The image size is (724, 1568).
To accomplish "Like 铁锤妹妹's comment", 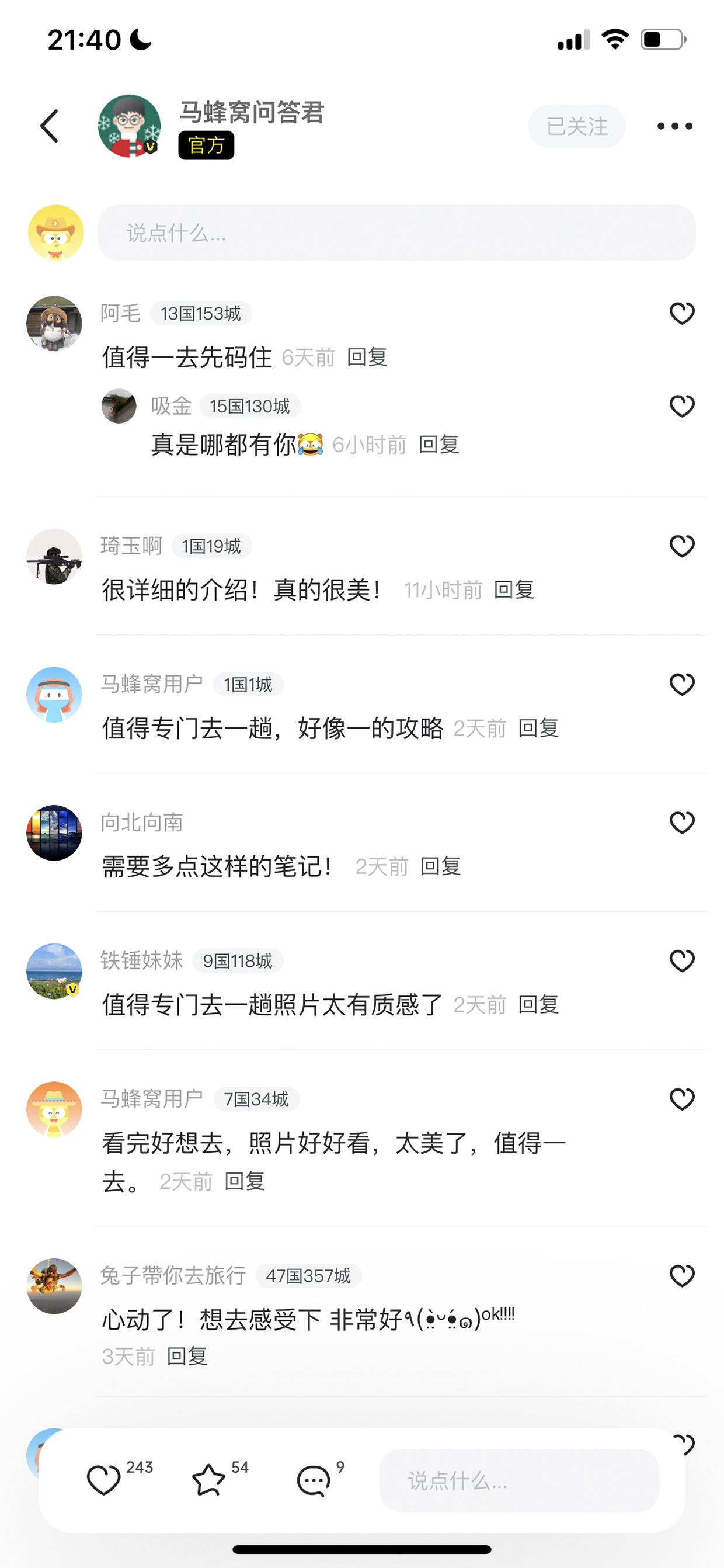I will tap(682, 960).
